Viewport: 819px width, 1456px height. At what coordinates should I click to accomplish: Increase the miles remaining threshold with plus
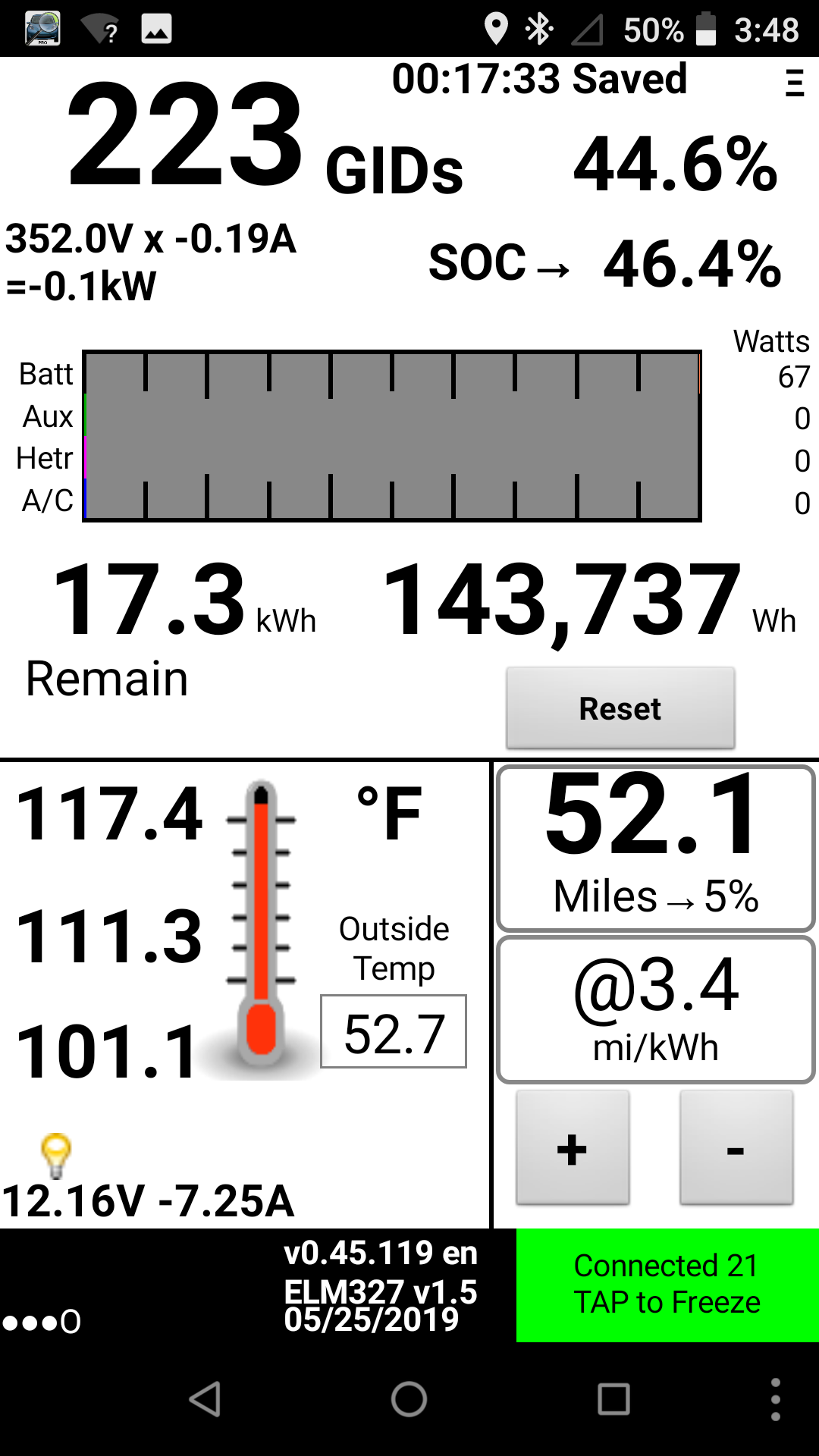point(573,1148)
